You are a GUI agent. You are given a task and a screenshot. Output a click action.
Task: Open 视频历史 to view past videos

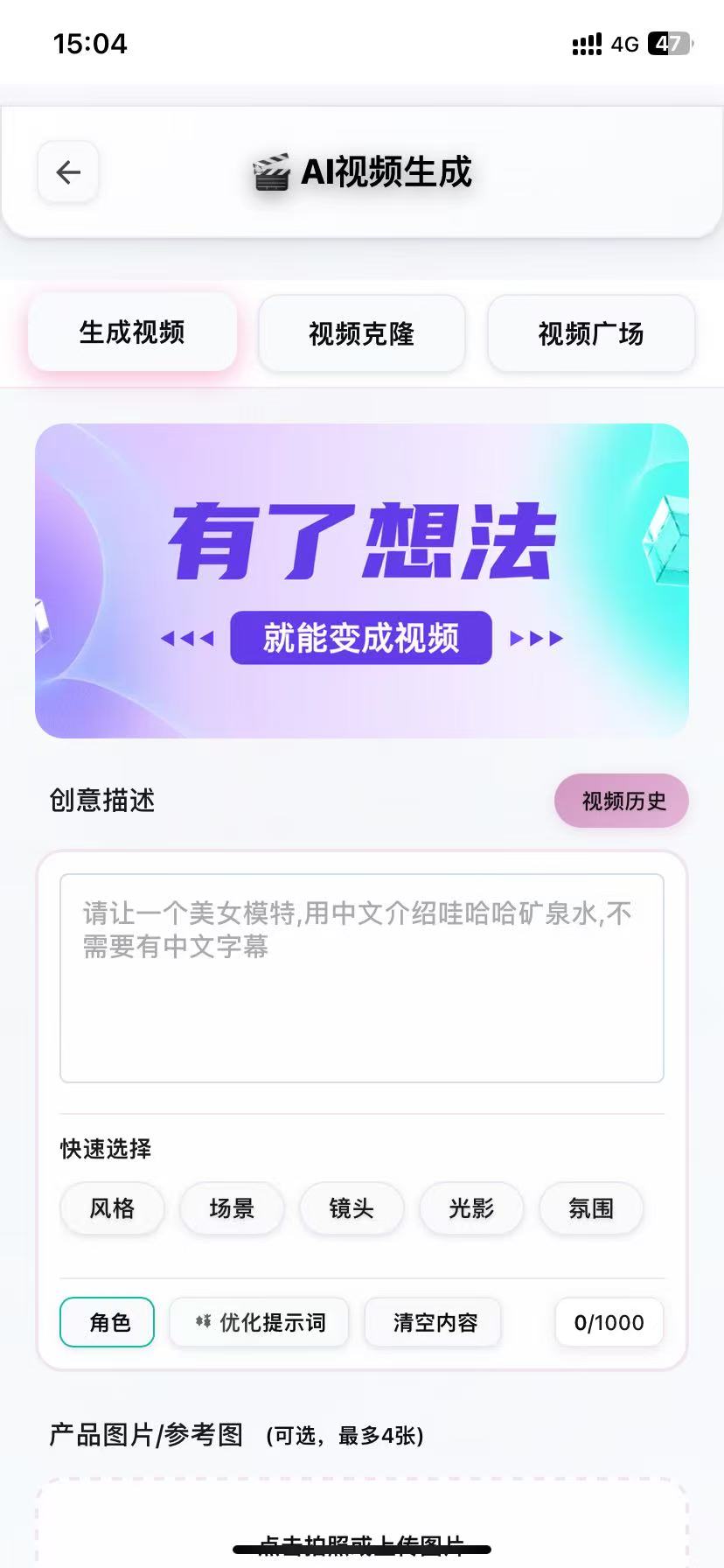[x=621, y=800]
